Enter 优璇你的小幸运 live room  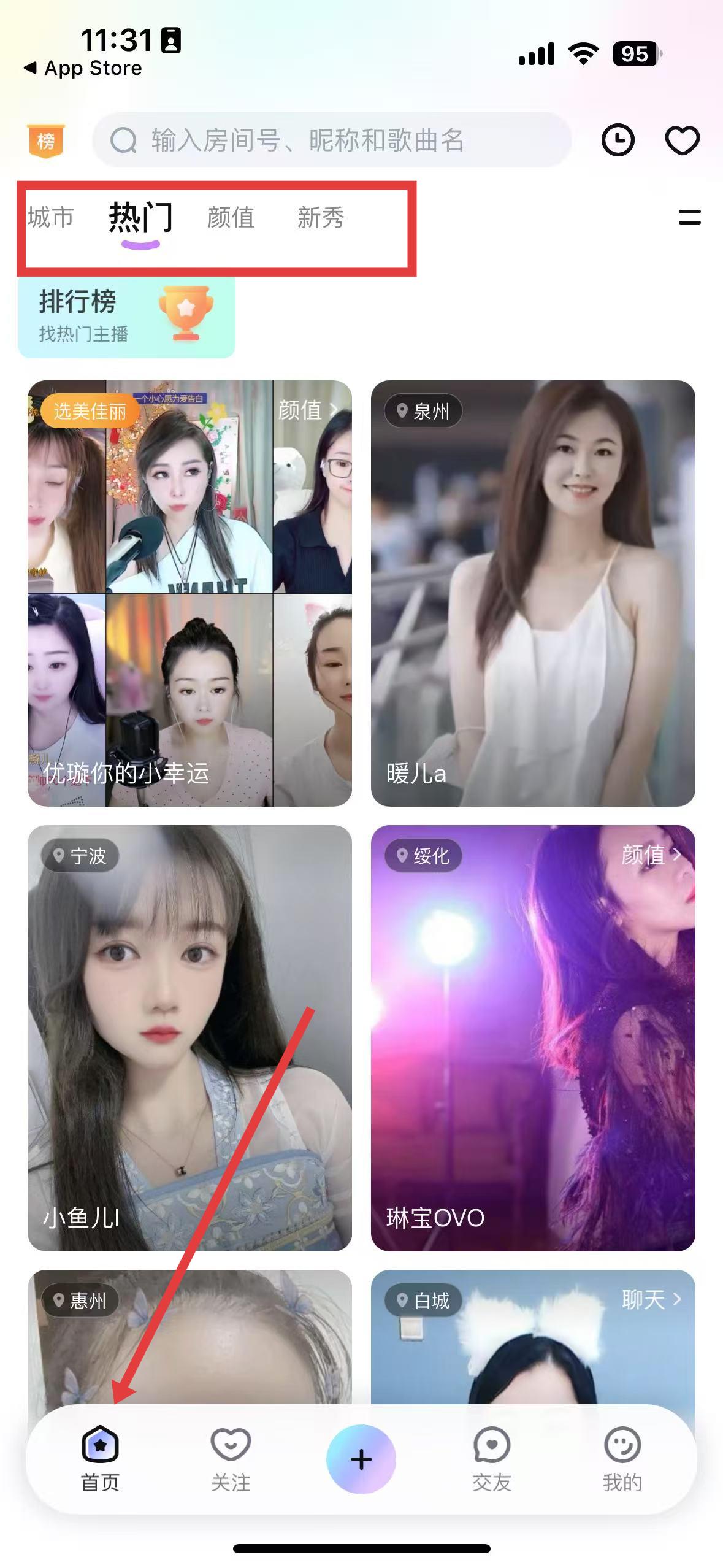tap(189, 593)
